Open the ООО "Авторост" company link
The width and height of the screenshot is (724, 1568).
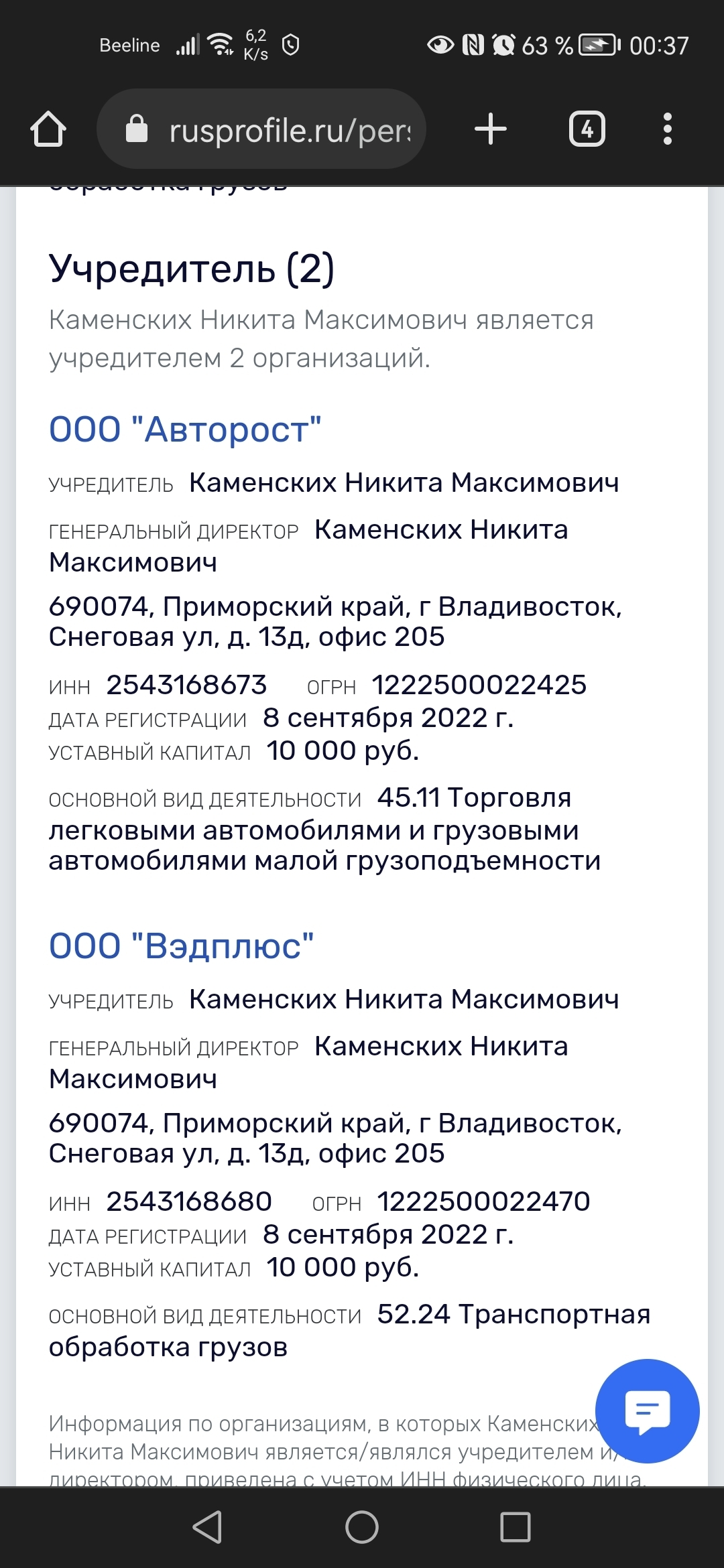185,430
